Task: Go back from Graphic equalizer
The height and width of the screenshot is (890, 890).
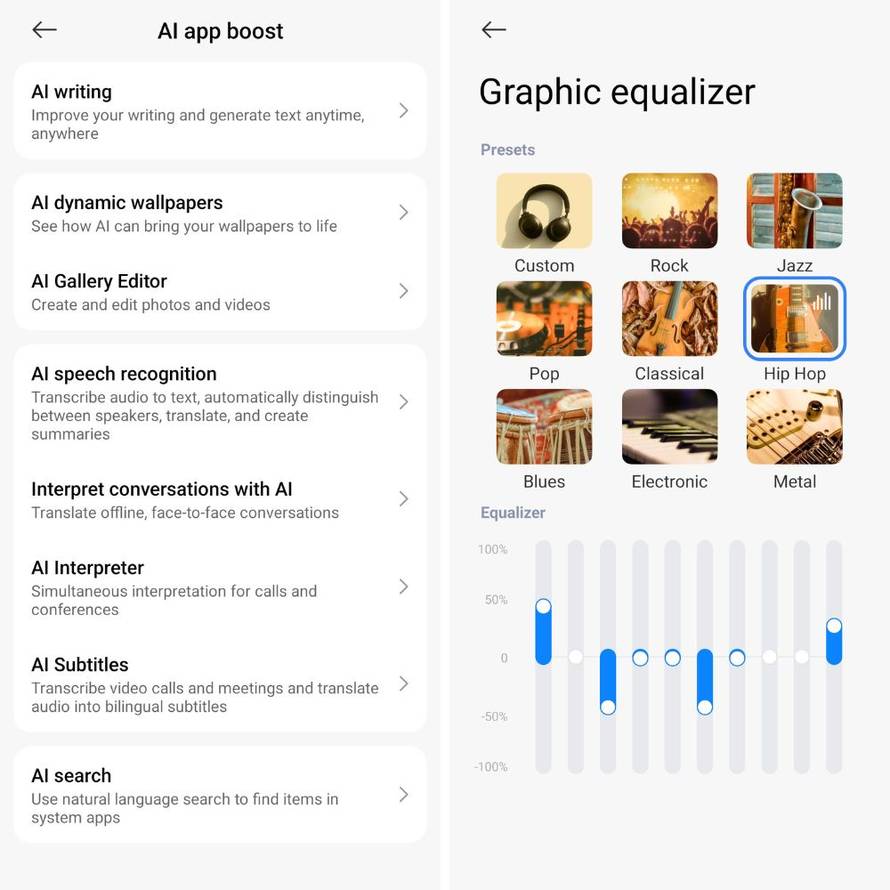Action: (x=493, y=30)
